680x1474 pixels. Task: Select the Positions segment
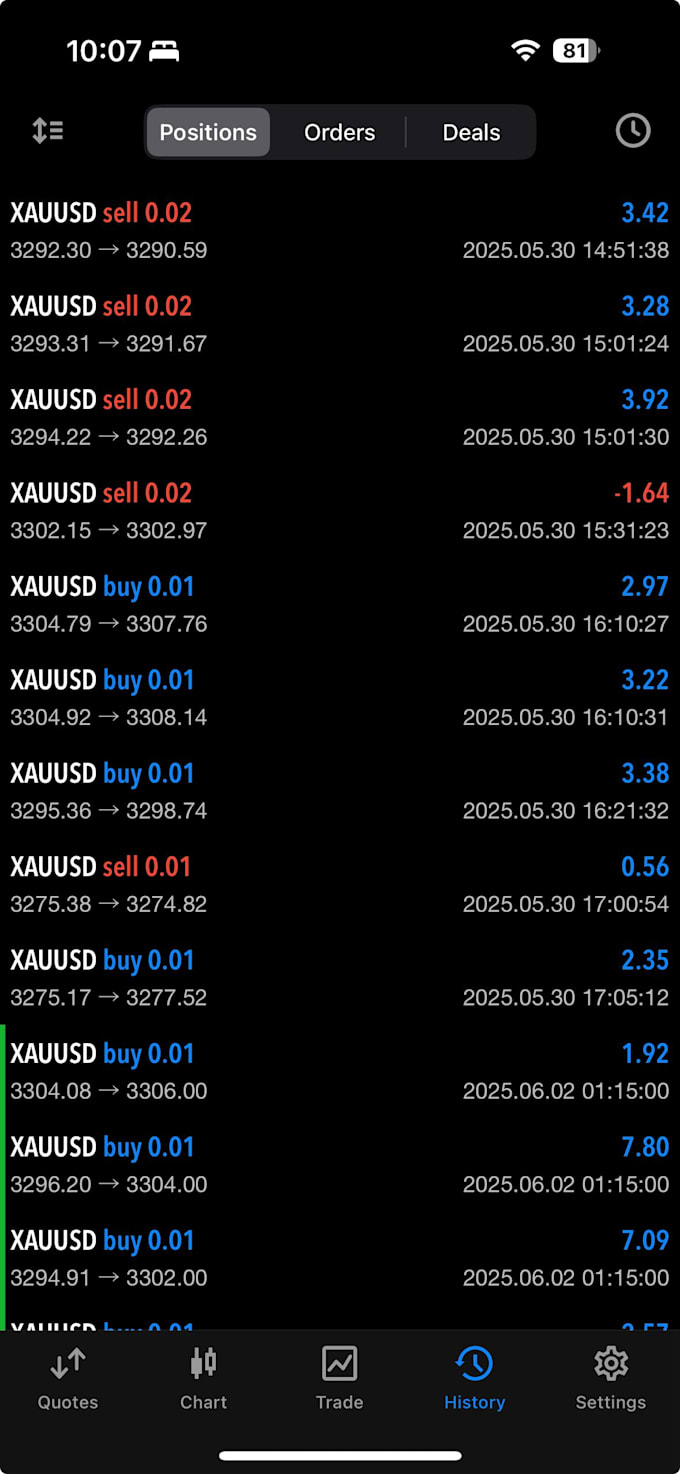(x=208, y=132)
